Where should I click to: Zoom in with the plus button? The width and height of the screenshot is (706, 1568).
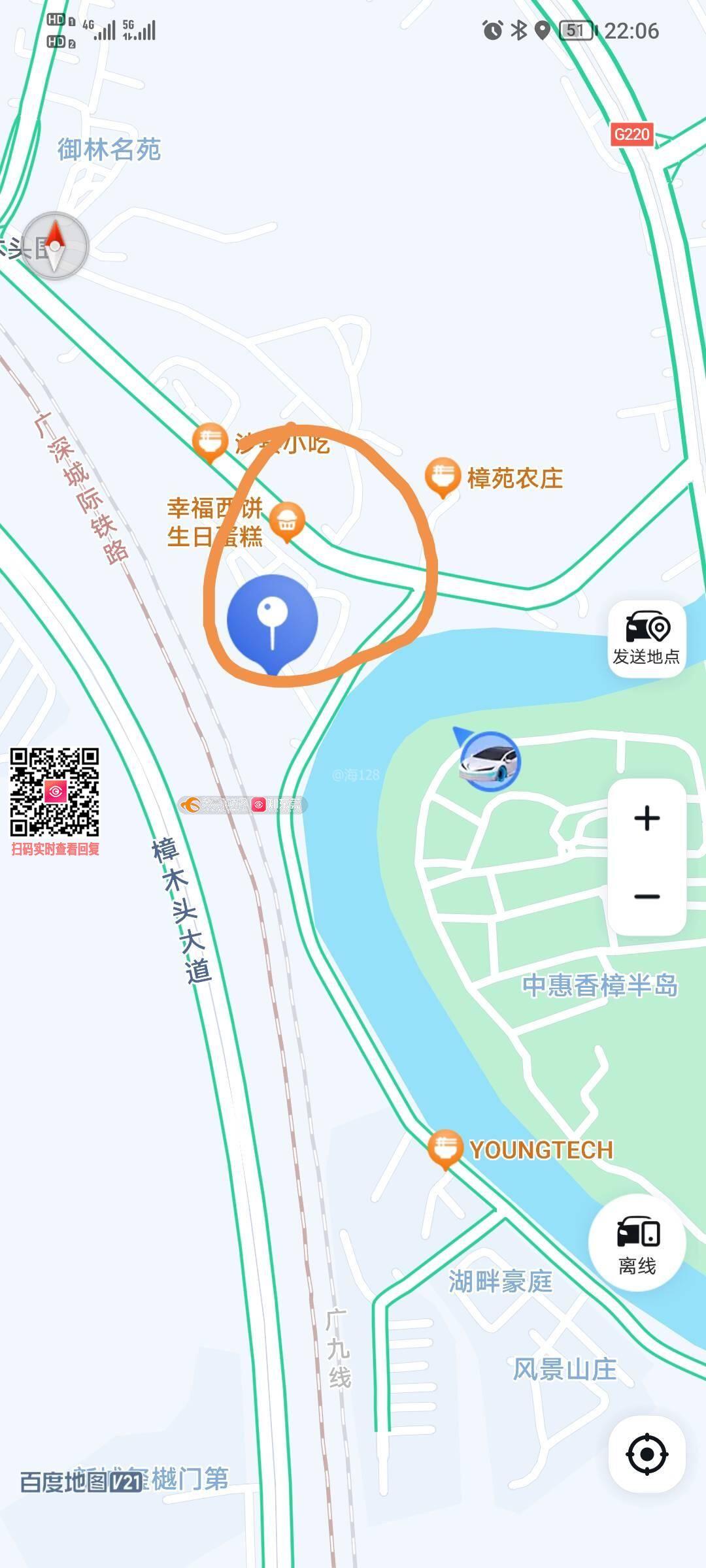tap(647, 818)
